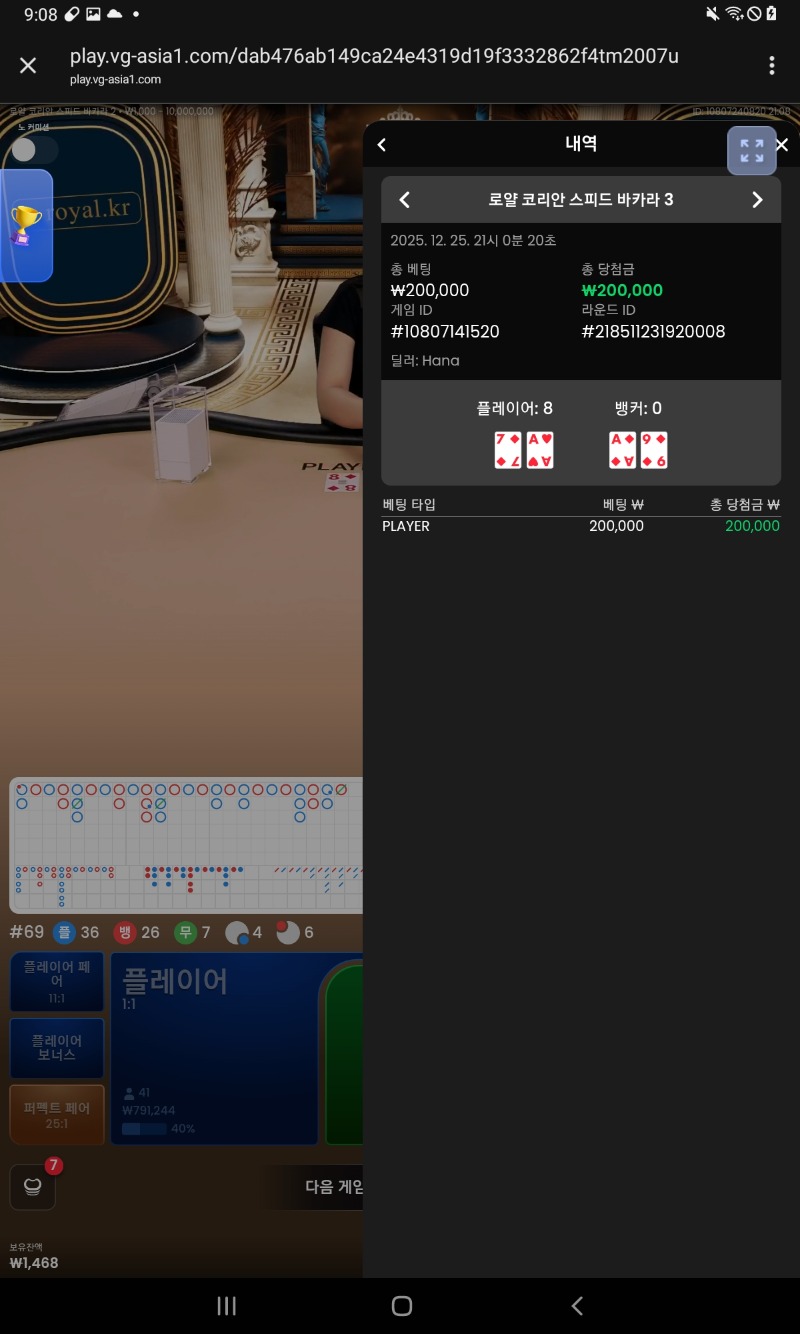Screen dimensions: 800x1334
Task: Go back with the system back button
Action: (577, 1306)
